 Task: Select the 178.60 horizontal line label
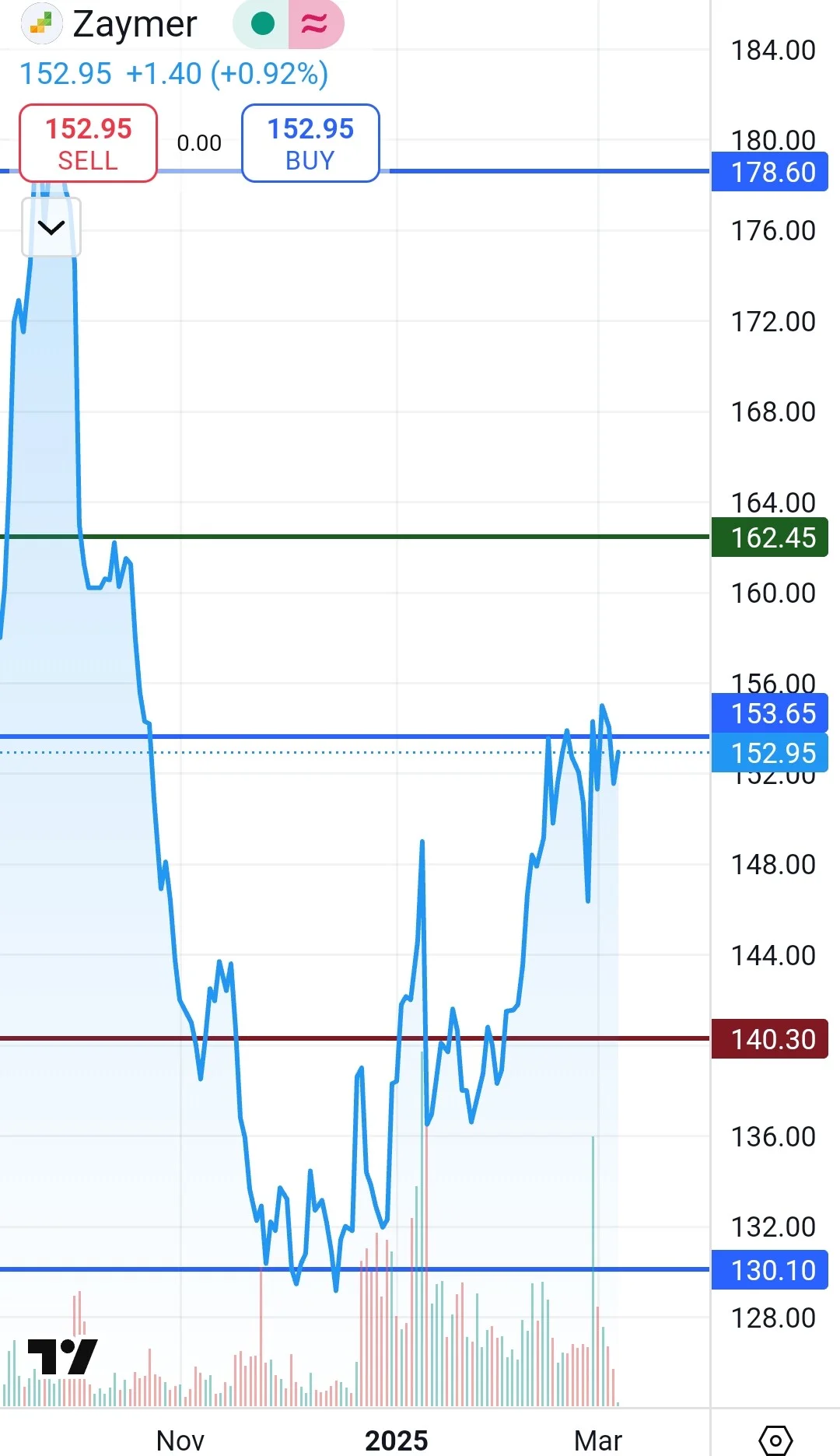770,172
